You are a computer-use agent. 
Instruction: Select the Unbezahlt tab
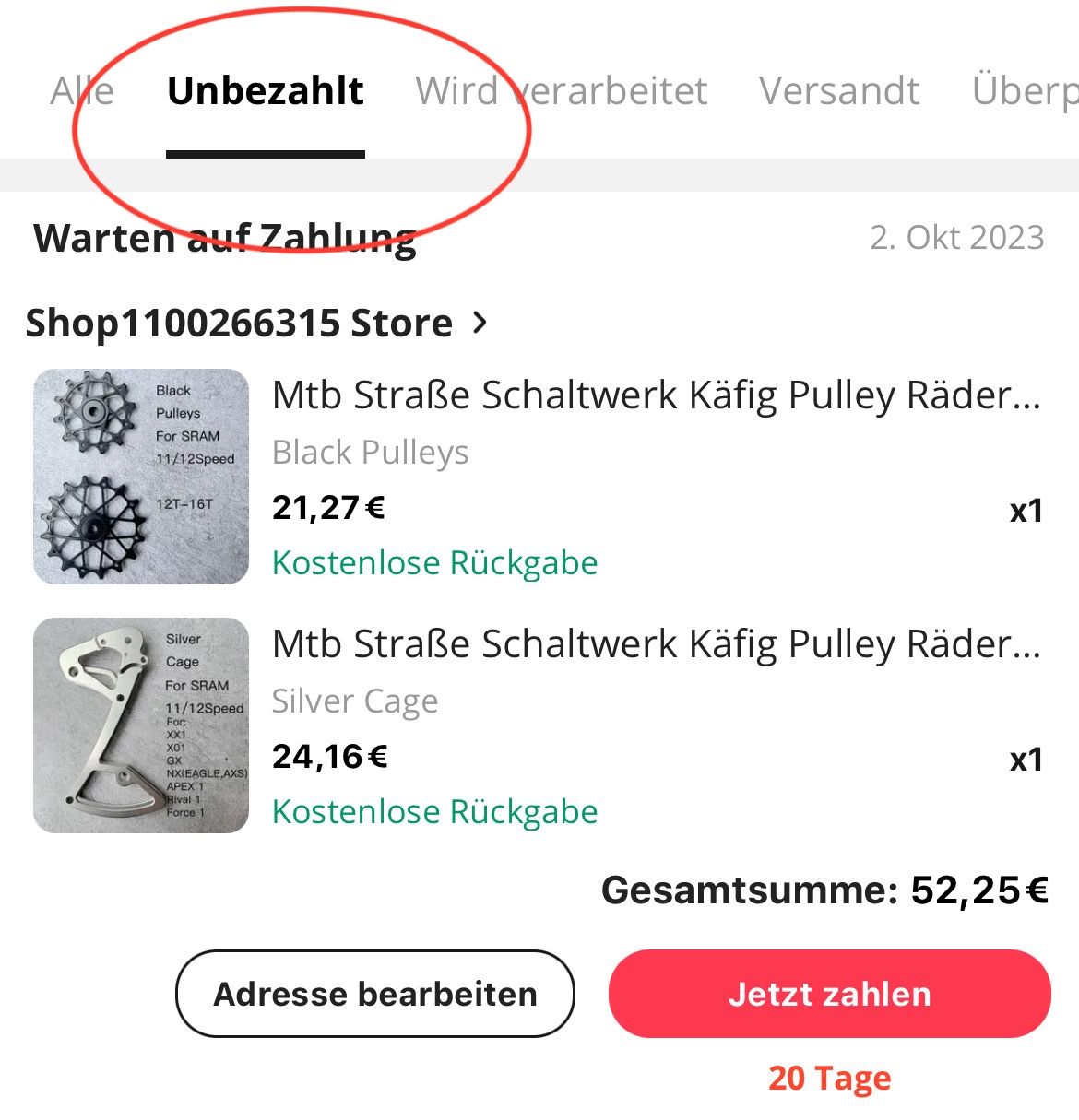(266, 91)
